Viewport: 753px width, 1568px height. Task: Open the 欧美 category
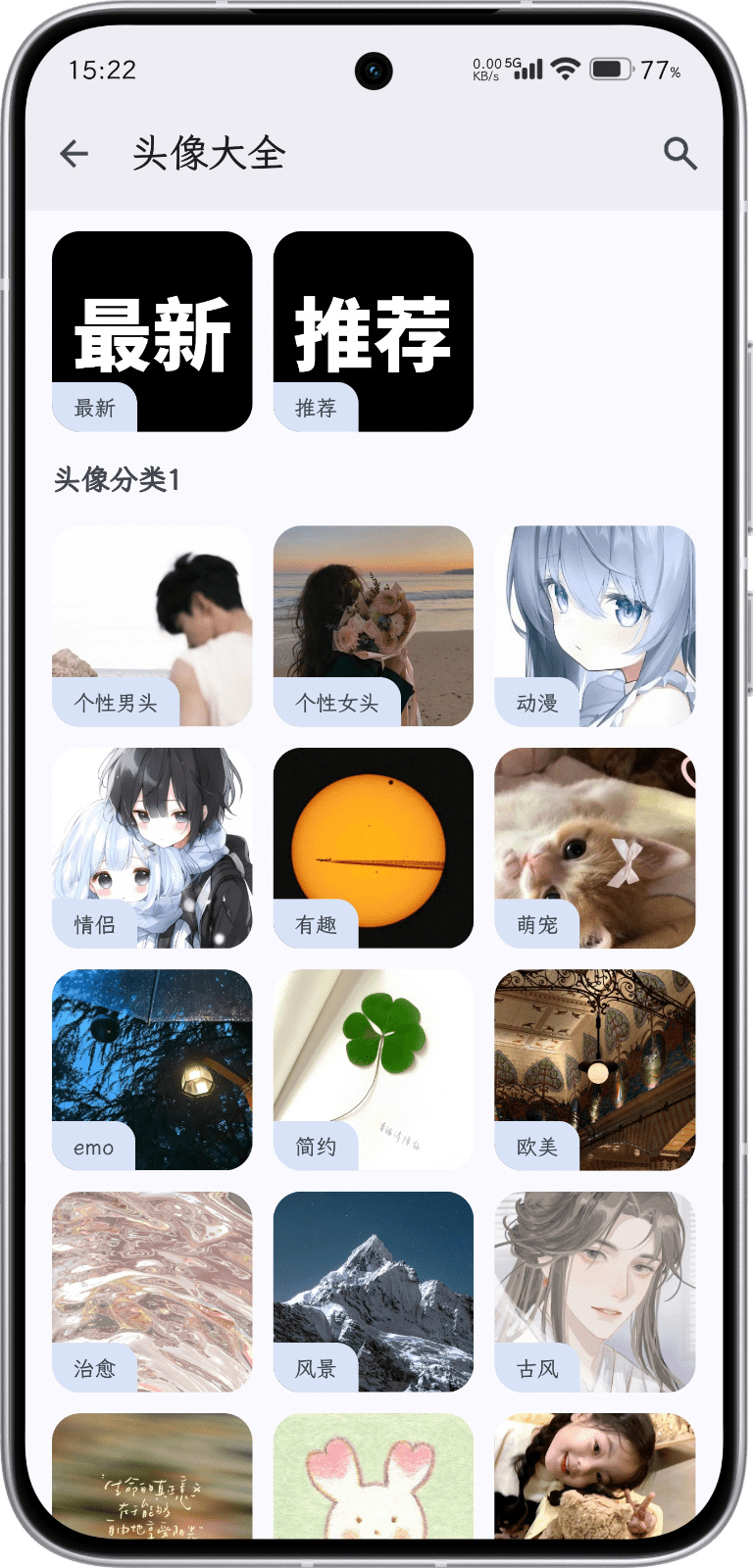pos(595,1070)
